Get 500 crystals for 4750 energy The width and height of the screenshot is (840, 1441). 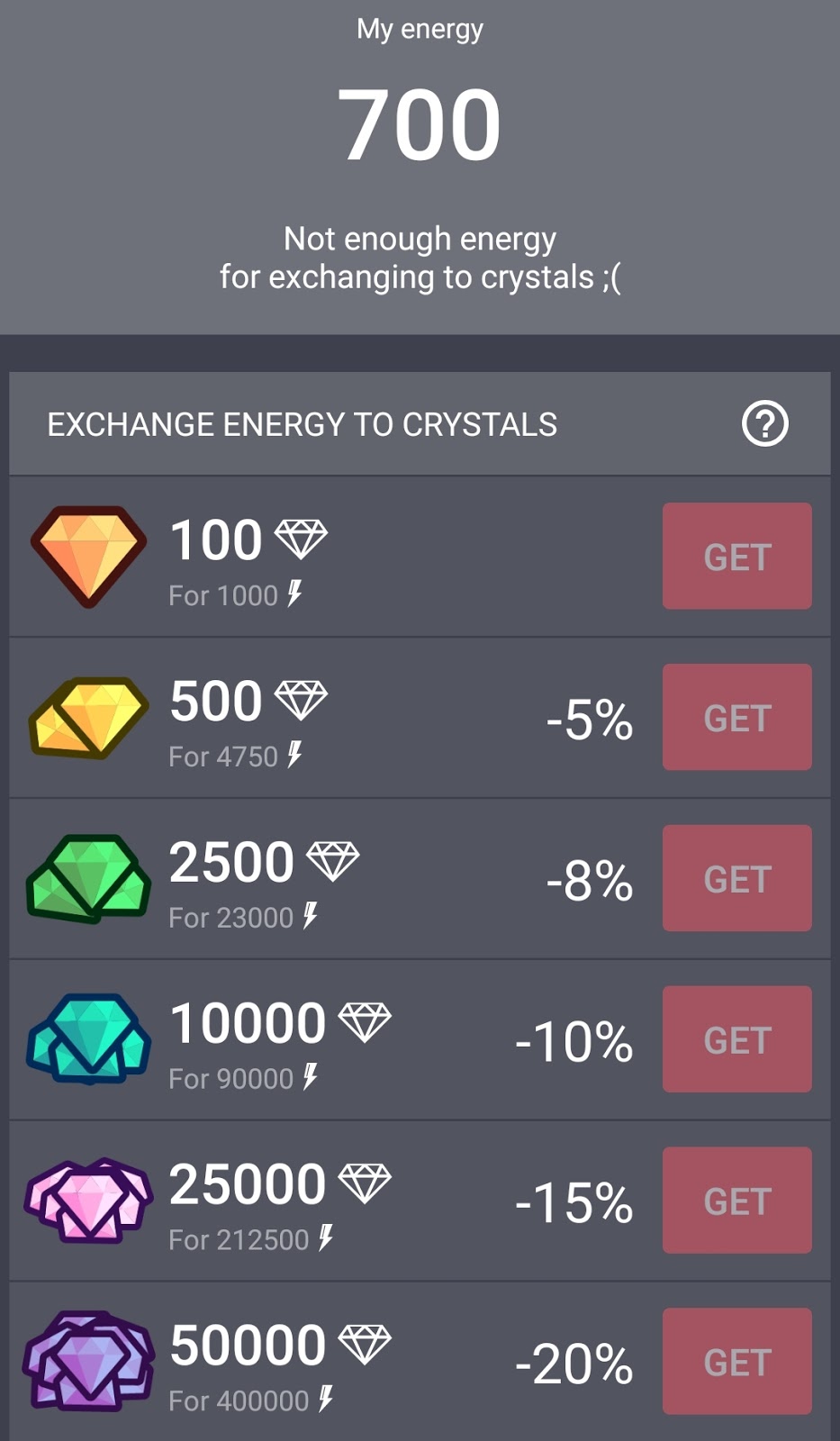coord(736,717)
